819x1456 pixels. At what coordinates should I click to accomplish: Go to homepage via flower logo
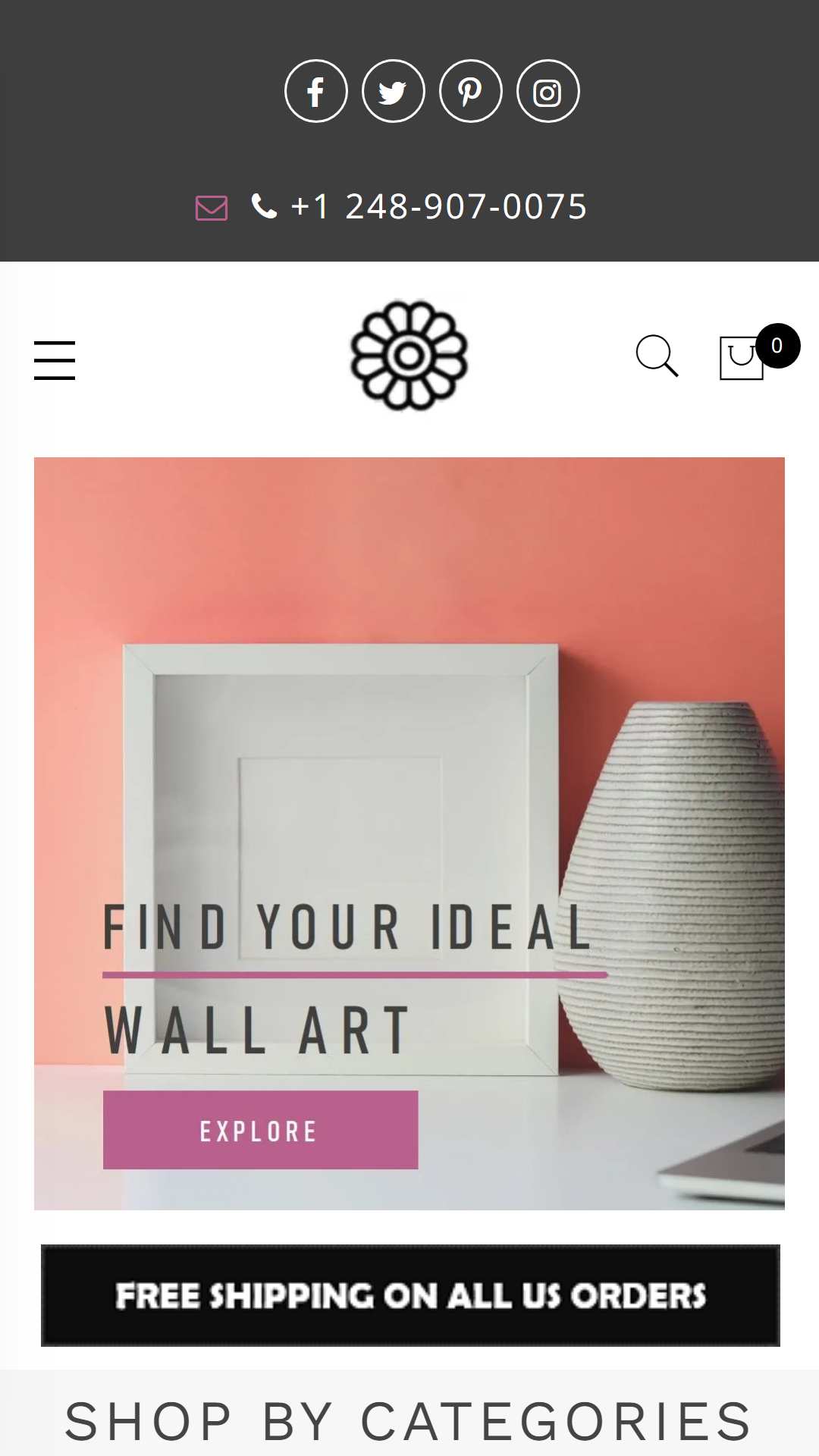tap(409, 356)
